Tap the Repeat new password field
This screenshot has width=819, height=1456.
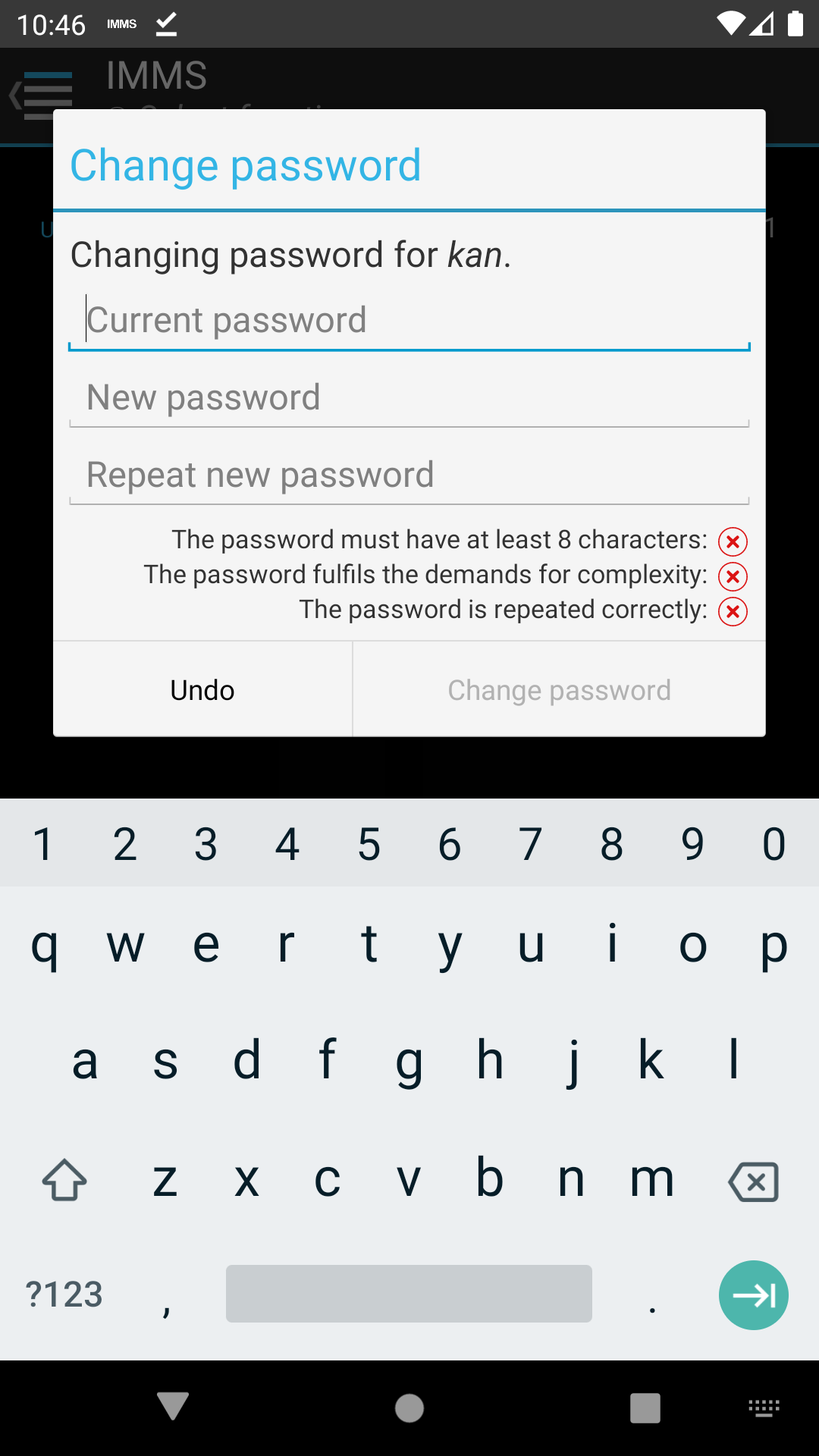click(409, 475)
